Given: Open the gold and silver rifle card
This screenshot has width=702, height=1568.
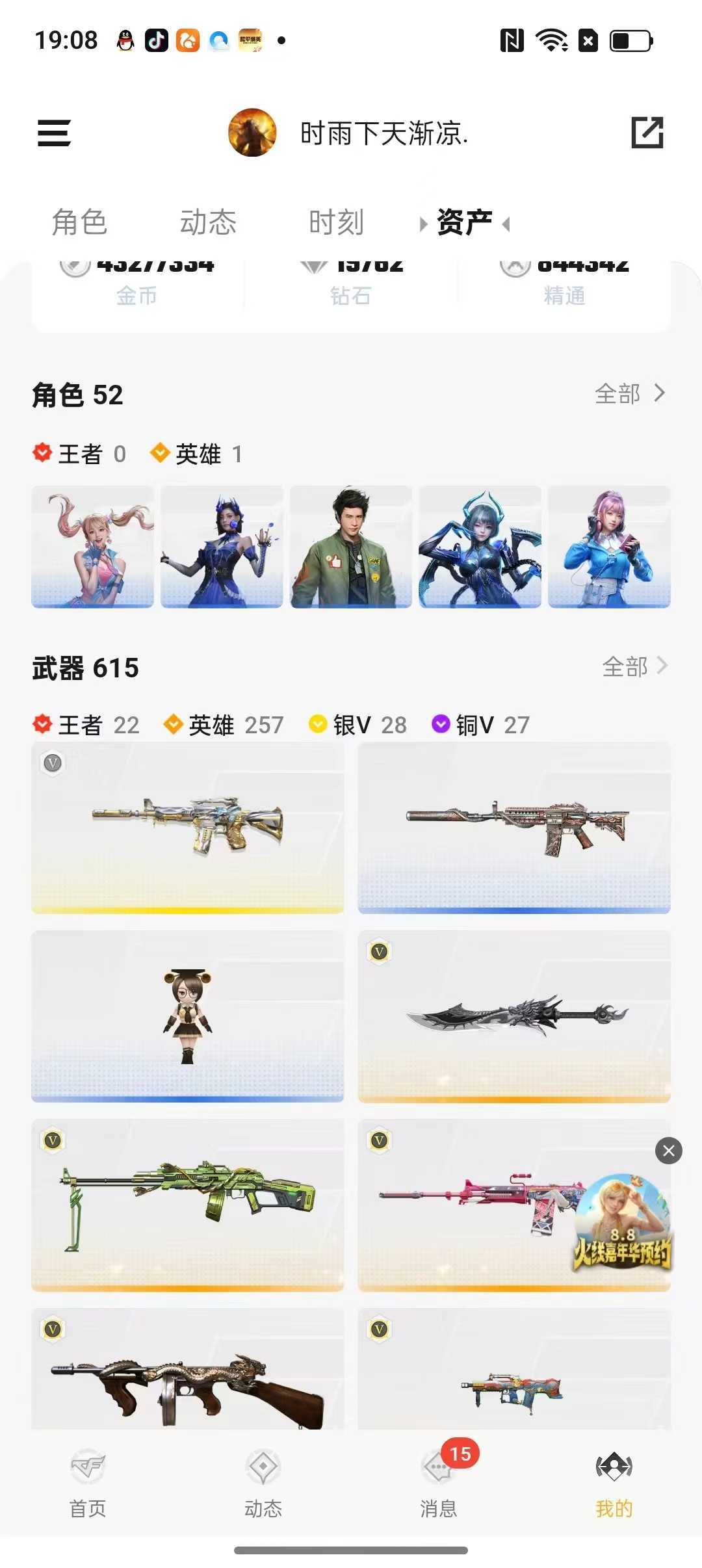Looking at the screenshot, I should pos(187,828).
